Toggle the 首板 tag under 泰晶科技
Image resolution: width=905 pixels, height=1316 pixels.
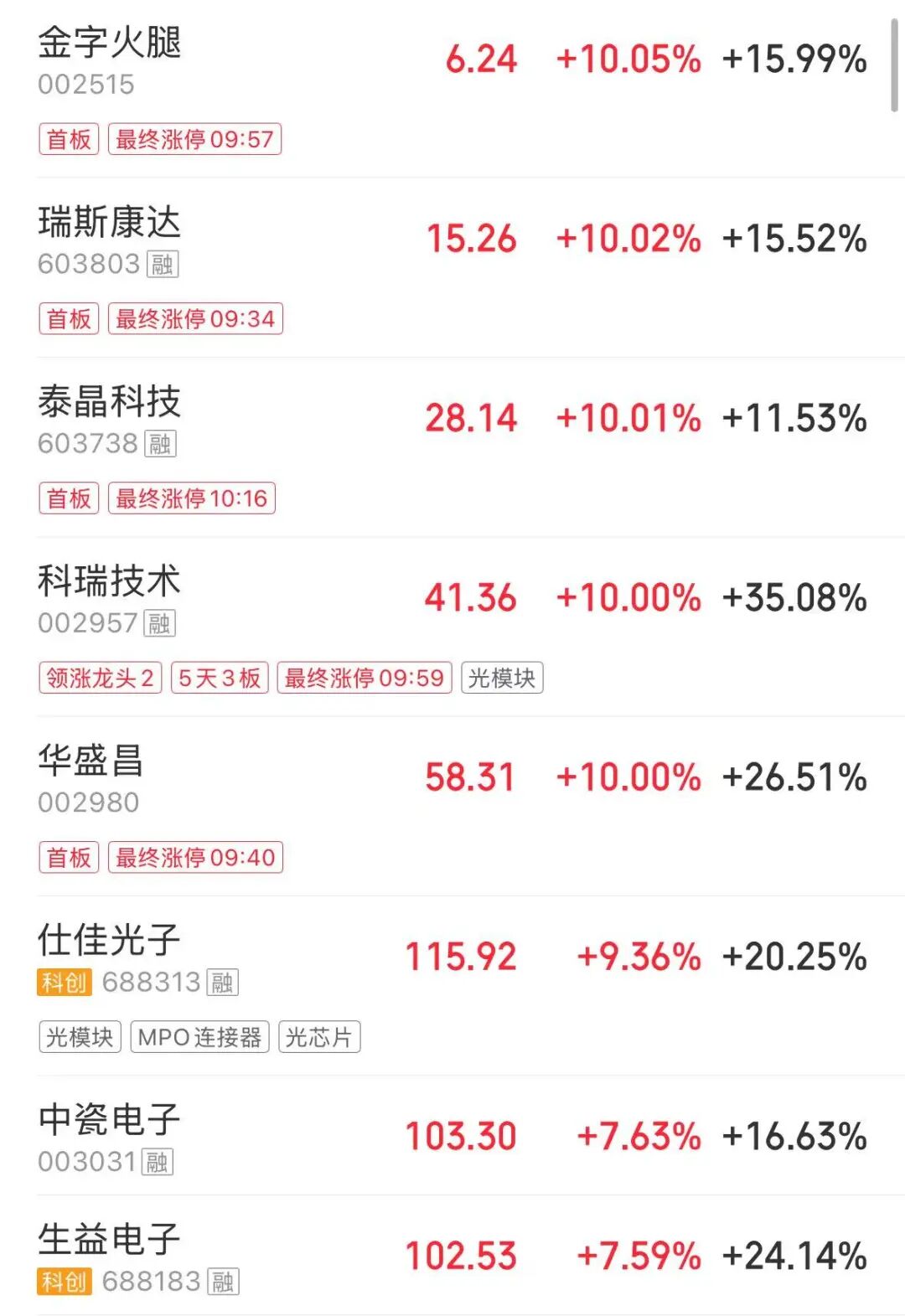pos(68,498)
